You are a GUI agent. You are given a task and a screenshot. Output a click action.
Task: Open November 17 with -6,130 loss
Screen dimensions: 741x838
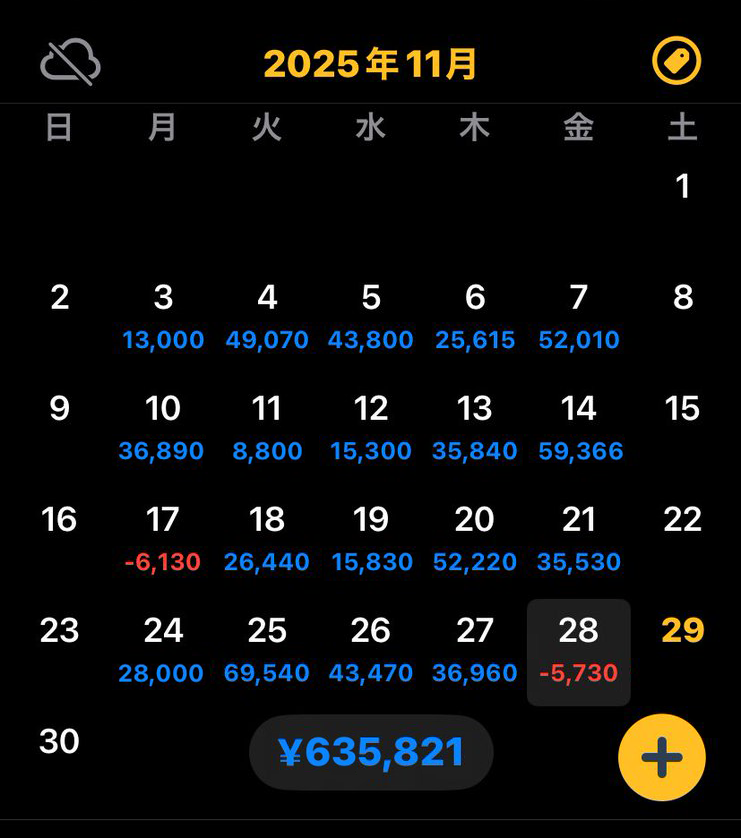pos(163,537)
